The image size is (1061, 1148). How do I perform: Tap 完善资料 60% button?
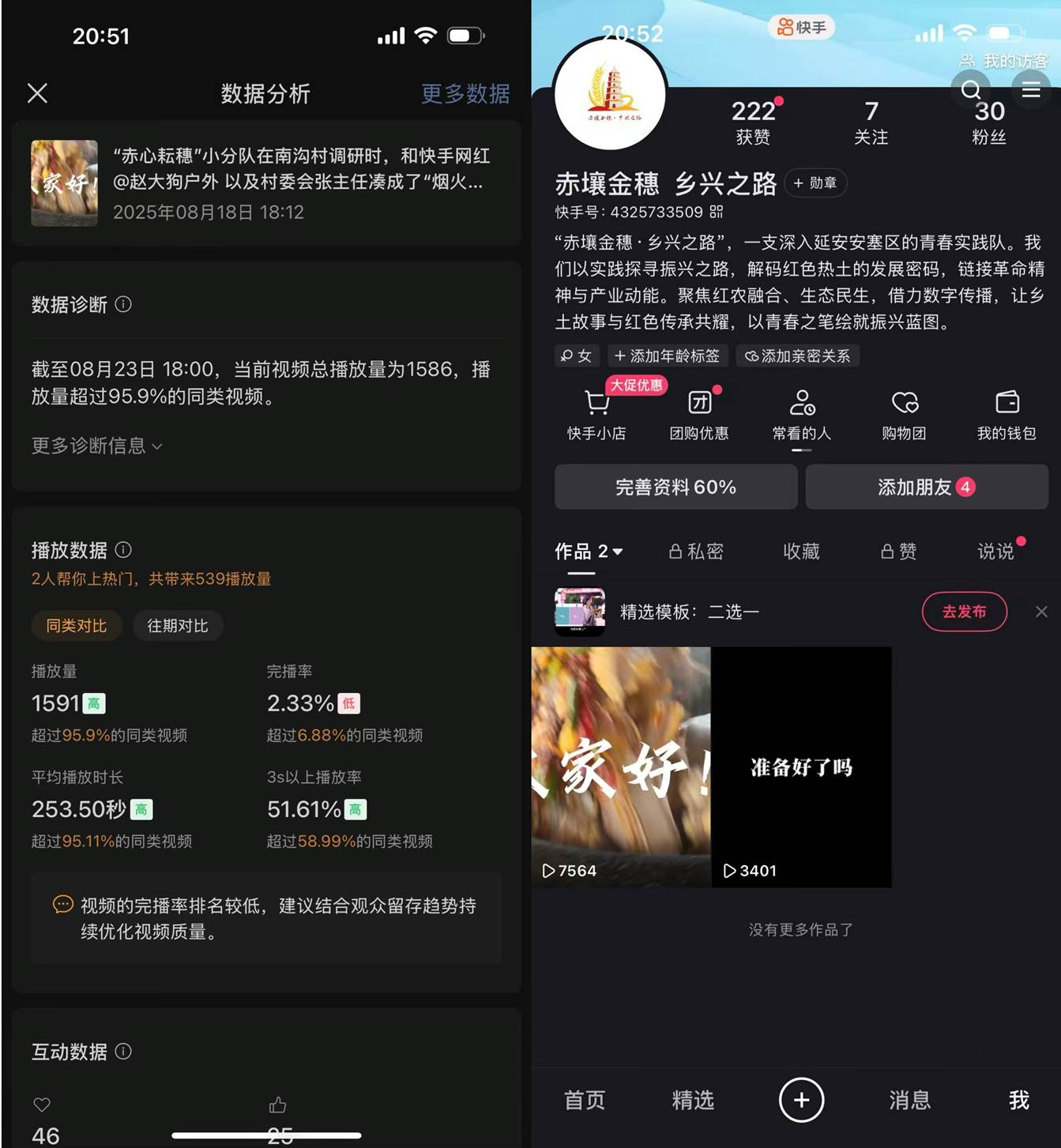[x=675, y=487]
